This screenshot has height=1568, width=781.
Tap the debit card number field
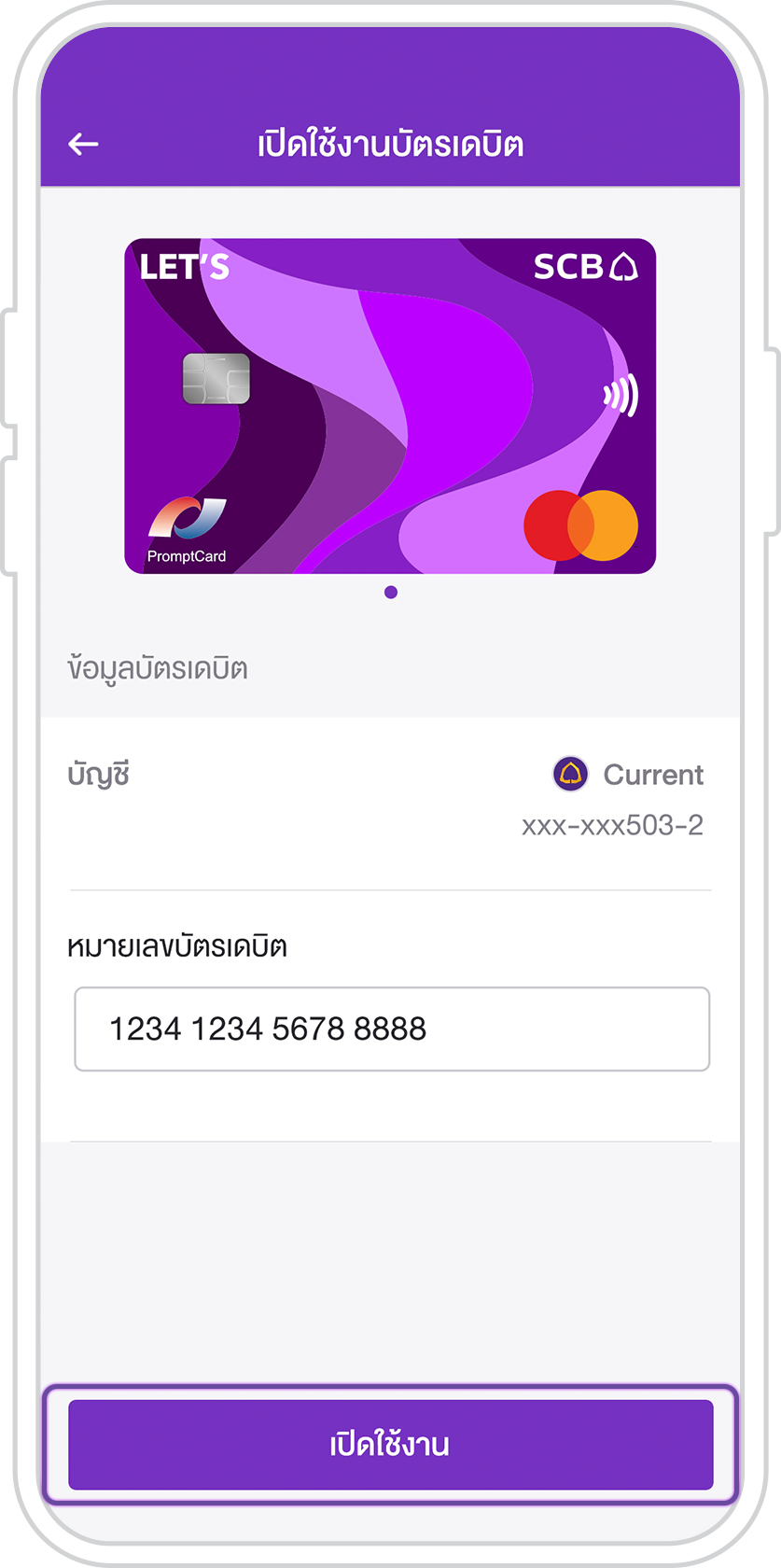(391, 1029)
